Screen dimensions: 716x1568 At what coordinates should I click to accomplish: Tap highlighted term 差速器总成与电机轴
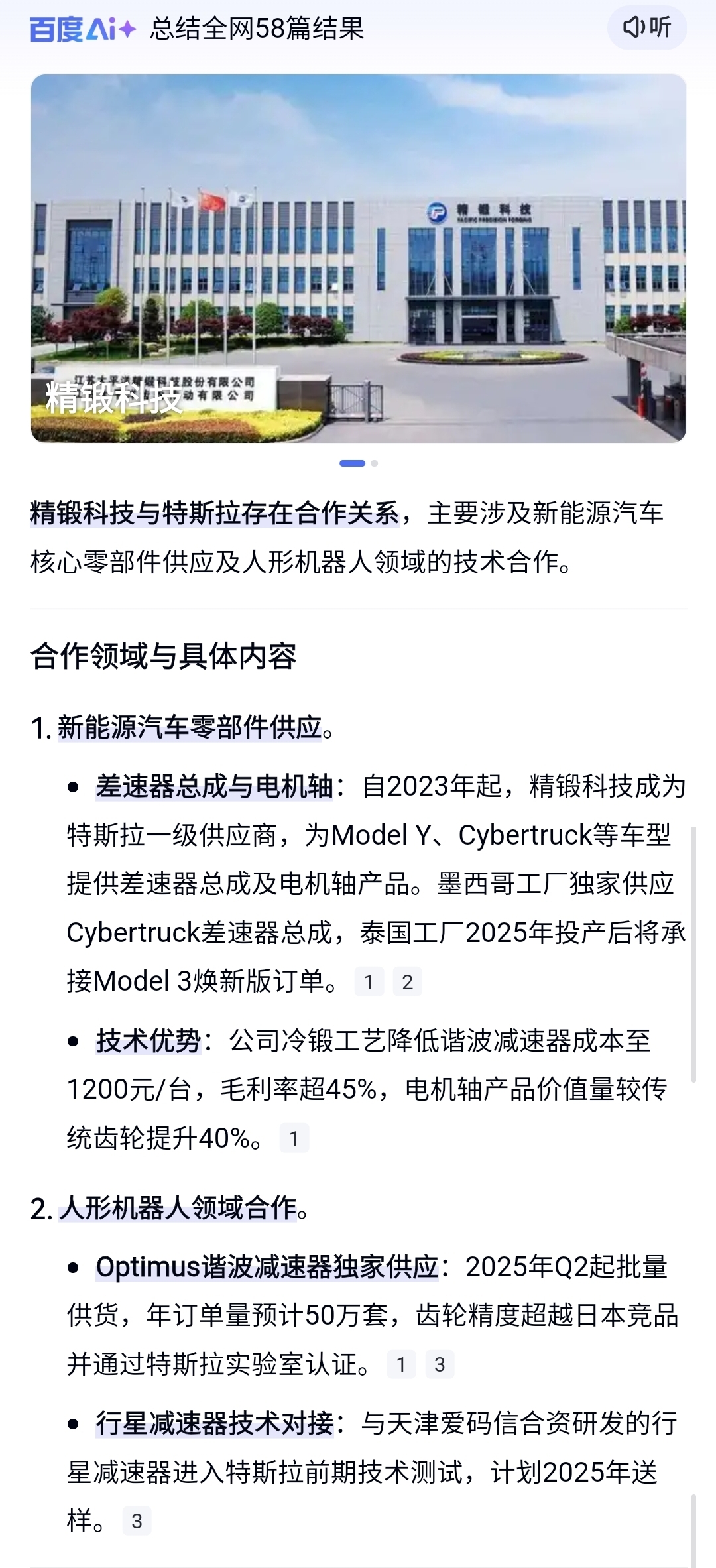point(214,786)
